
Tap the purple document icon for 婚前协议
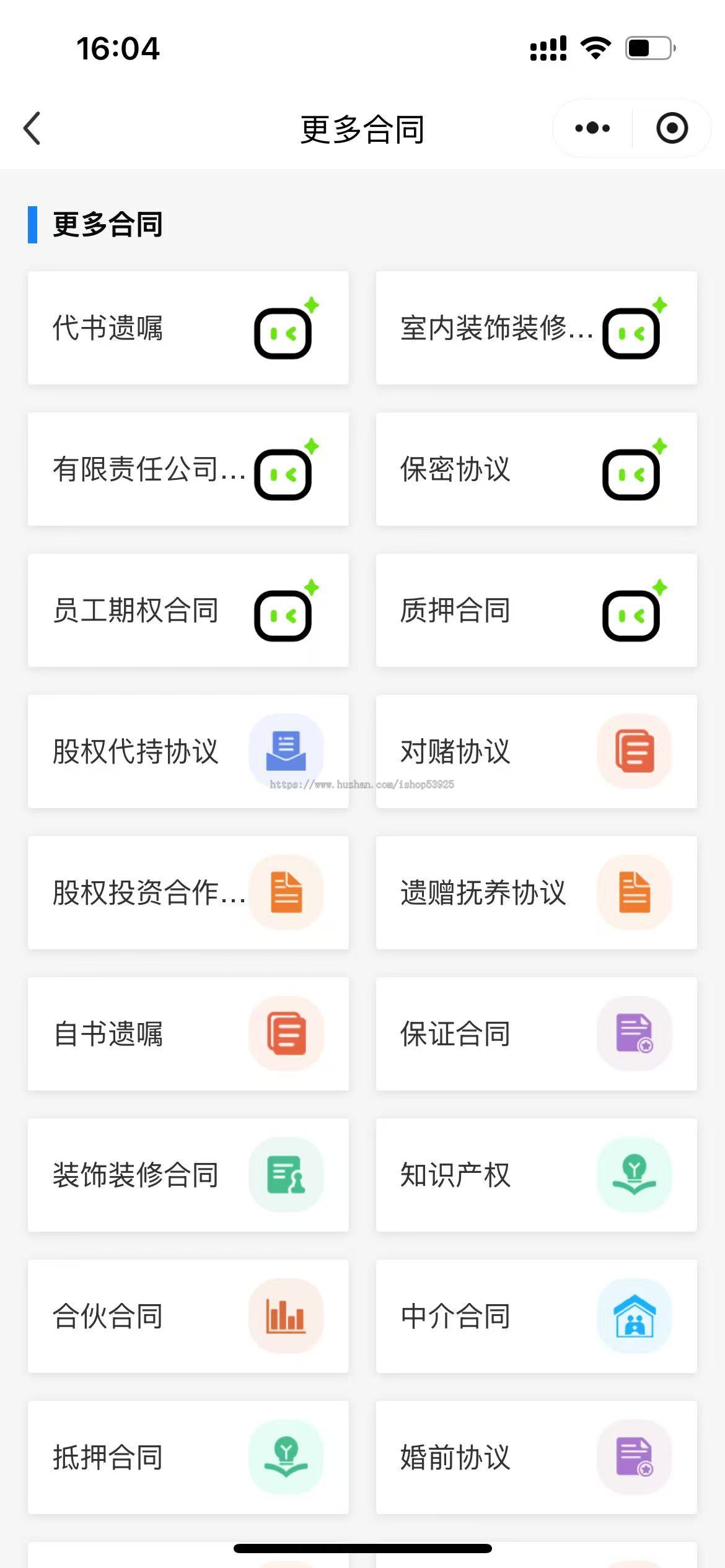[x=634, y=1458]
